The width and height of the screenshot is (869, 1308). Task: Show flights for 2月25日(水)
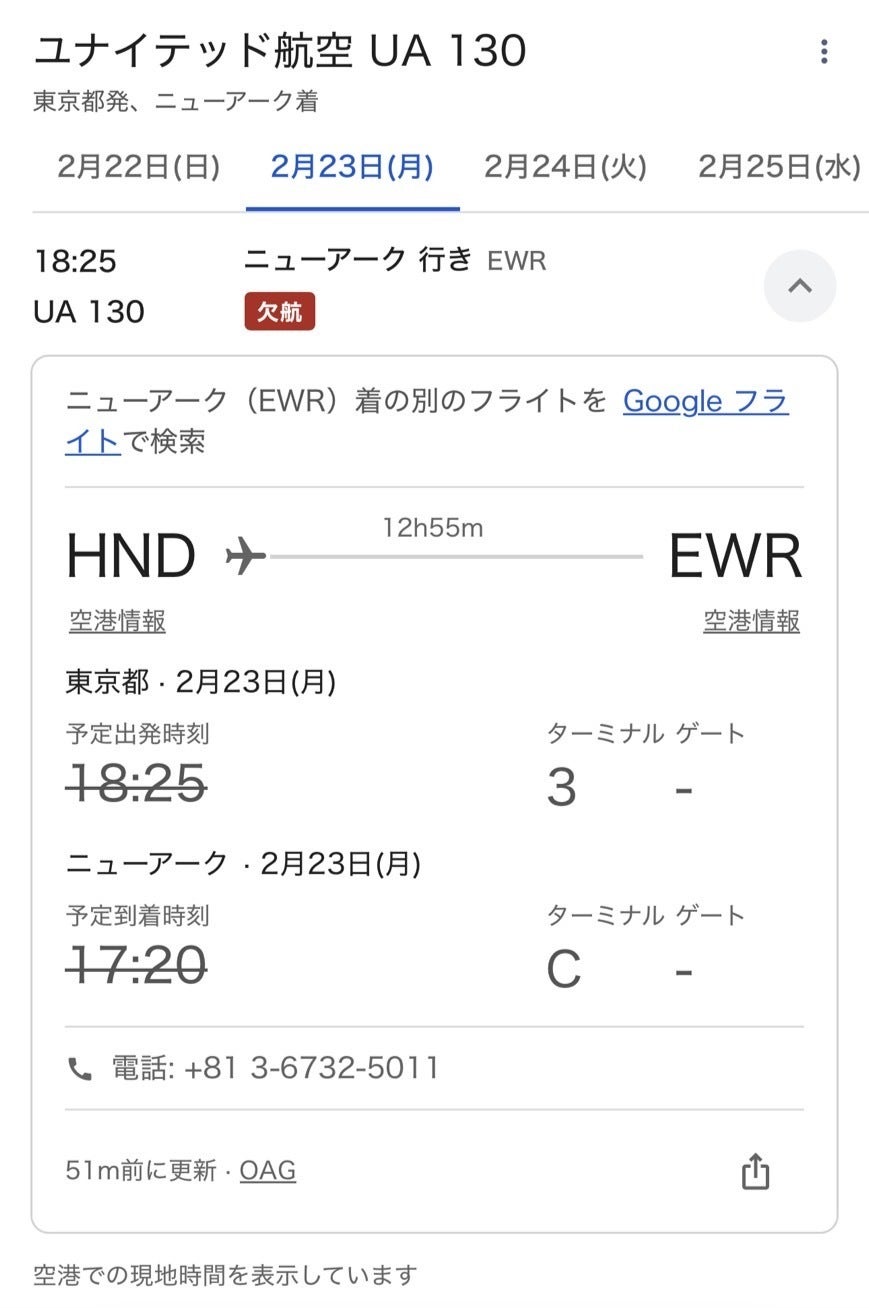tap(778, 167)
